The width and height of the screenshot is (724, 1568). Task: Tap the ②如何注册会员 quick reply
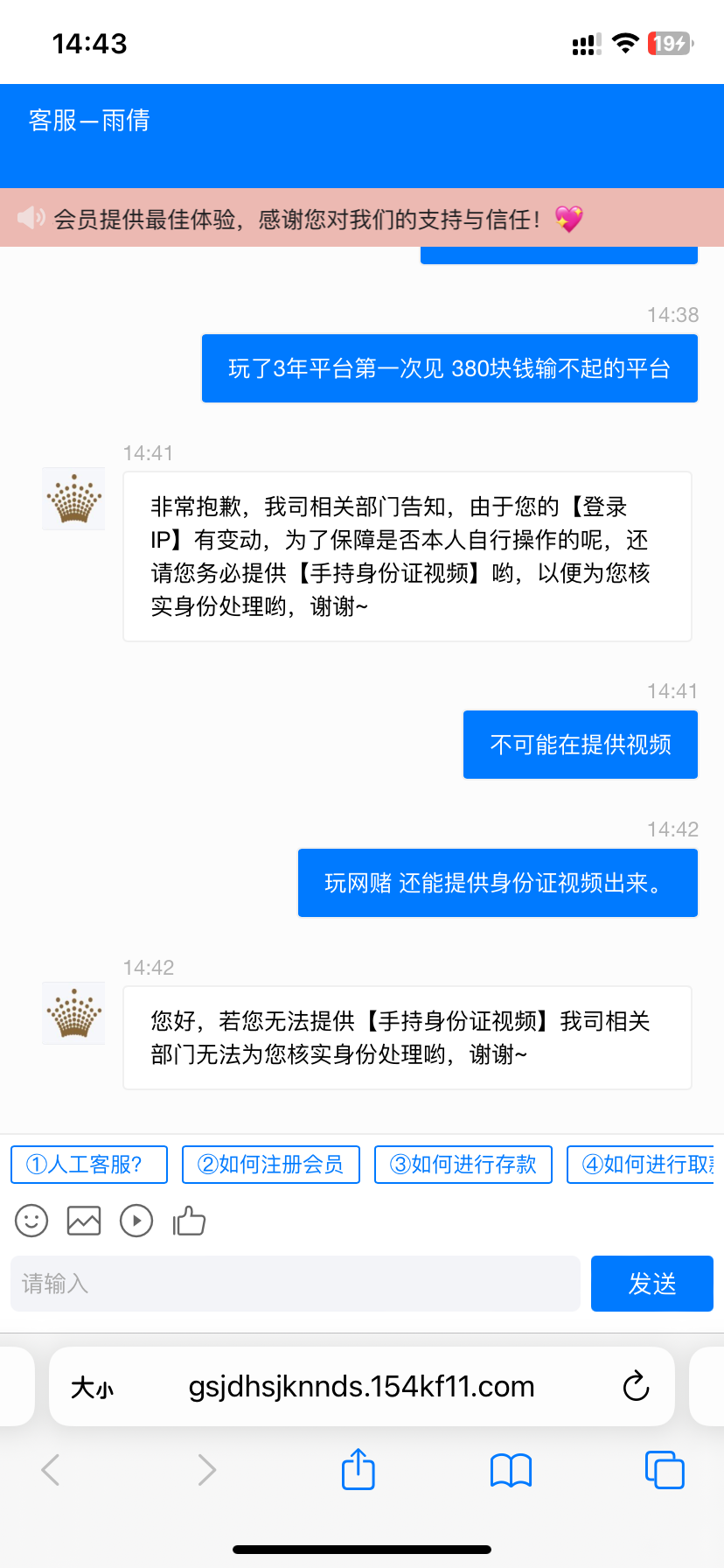click(x=270, y=1164)
